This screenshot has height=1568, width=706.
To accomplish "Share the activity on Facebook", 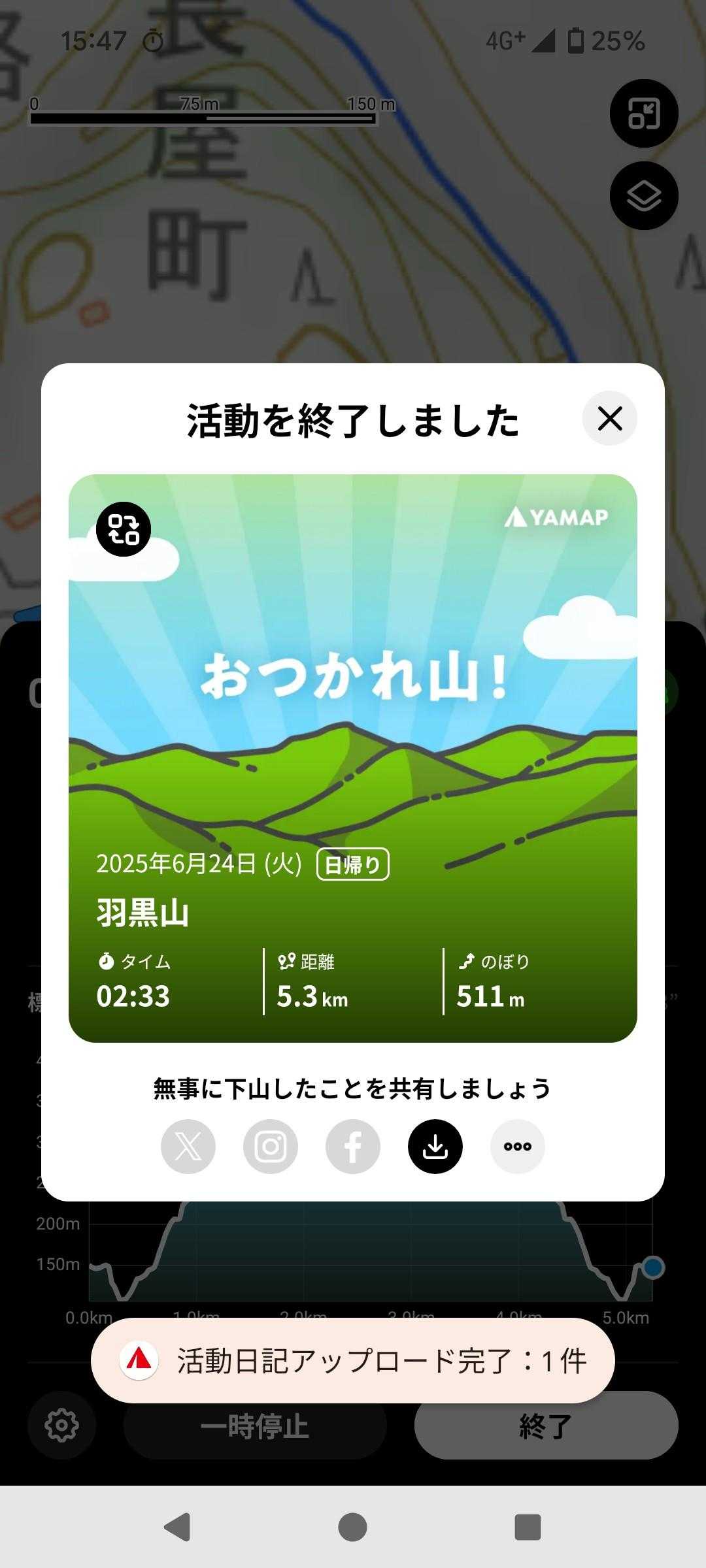I will (353, 1147).
